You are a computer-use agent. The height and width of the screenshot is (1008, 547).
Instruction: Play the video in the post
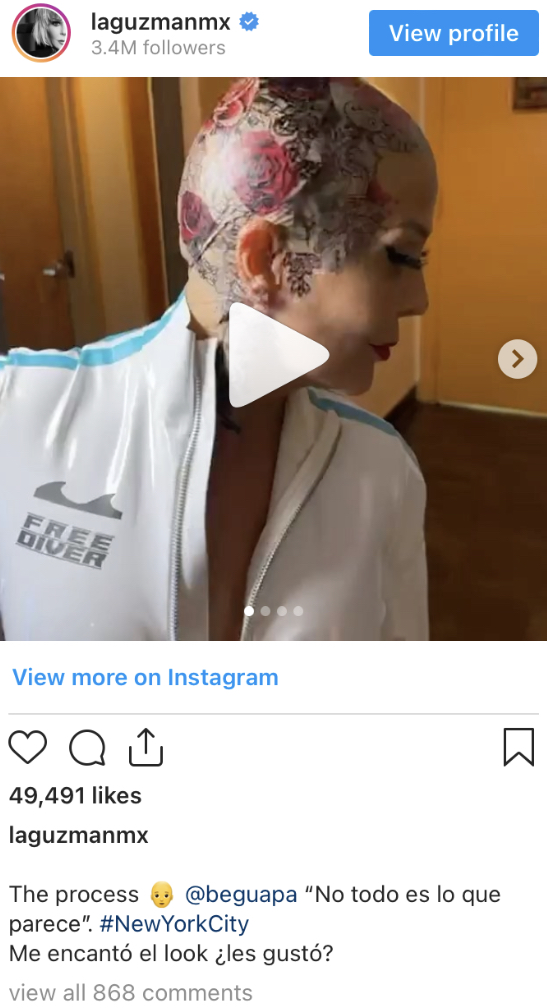(x=278, y=355)
